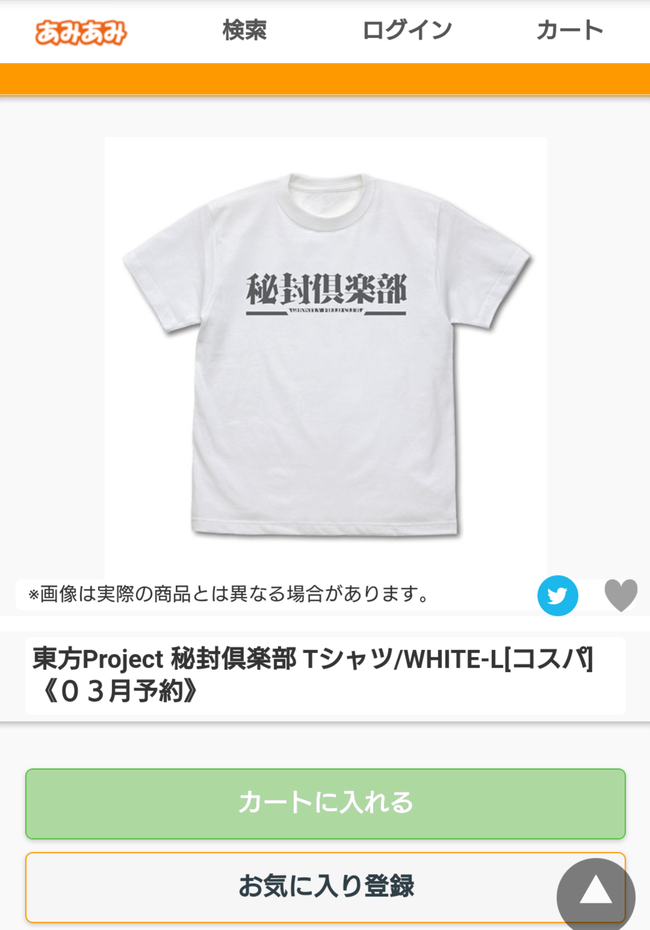The image size is (650, 930).
Task: Open the ログイン login page
Action: (407, 30)
